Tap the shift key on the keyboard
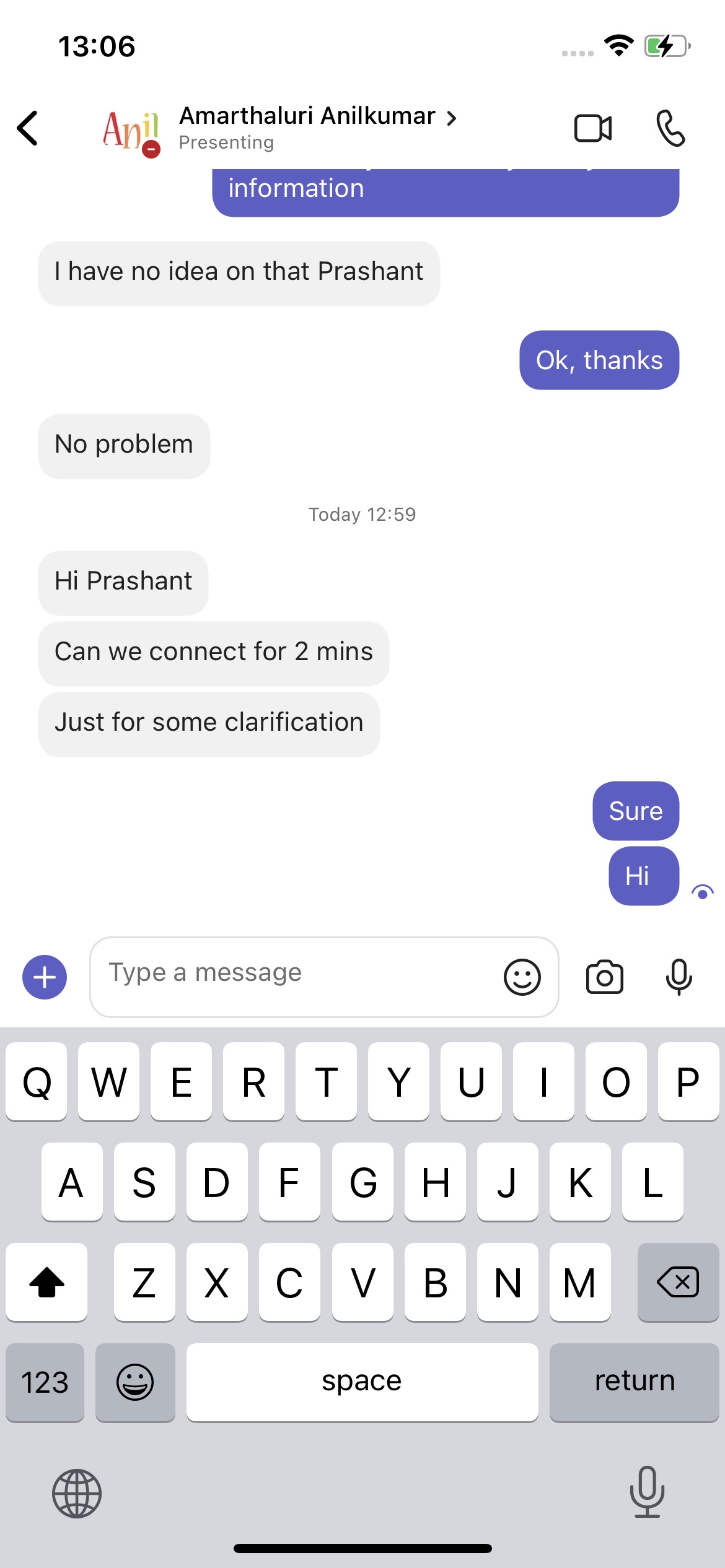This screenshot has height=1568, width=725. click(46, 1282)
